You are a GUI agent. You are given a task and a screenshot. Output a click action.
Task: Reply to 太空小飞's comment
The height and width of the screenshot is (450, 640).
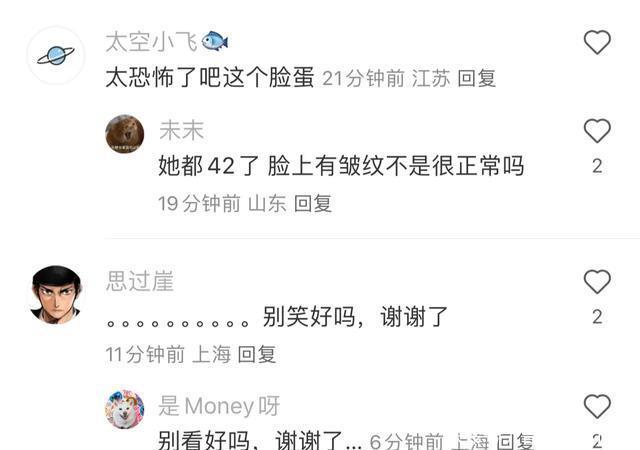point(477,79)
